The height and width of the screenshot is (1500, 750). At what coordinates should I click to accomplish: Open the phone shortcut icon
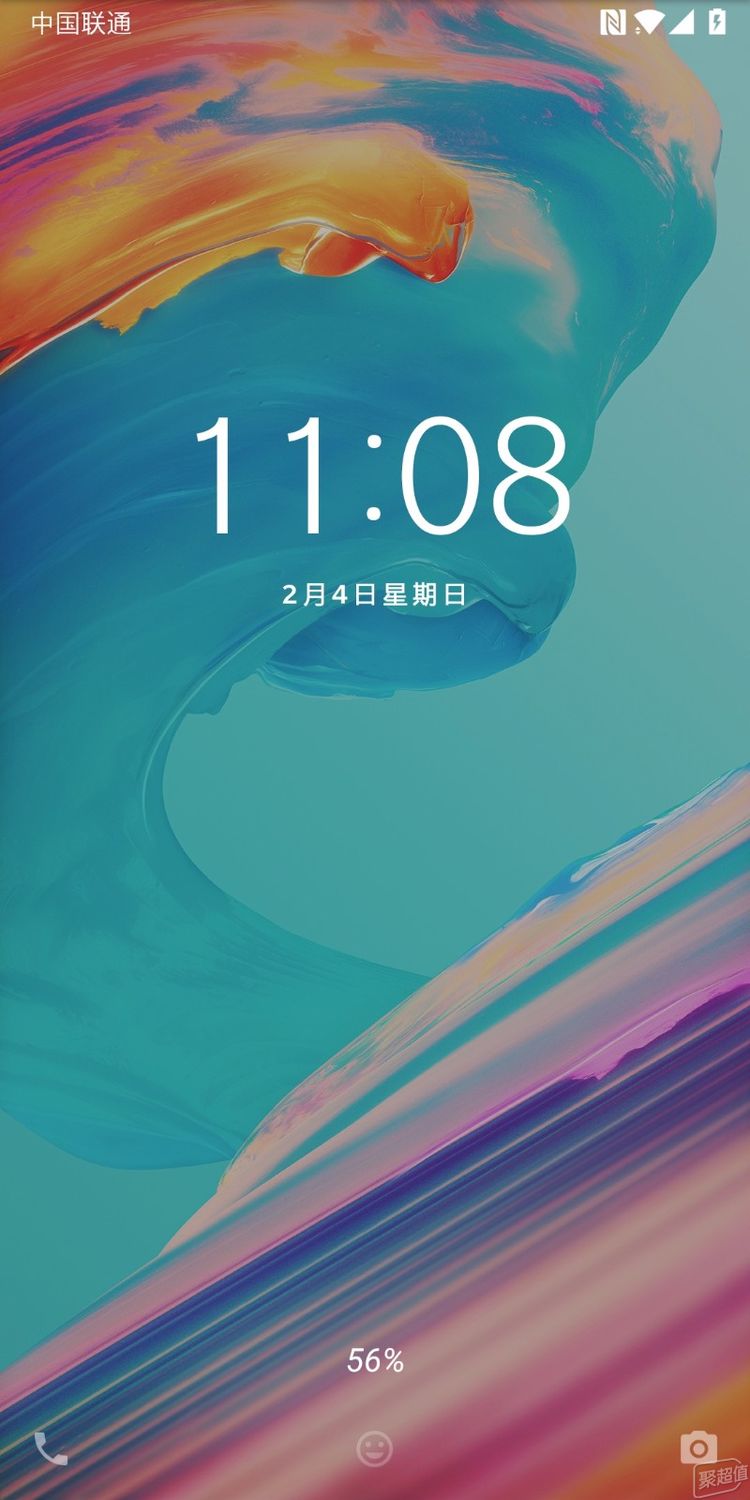51,1448
